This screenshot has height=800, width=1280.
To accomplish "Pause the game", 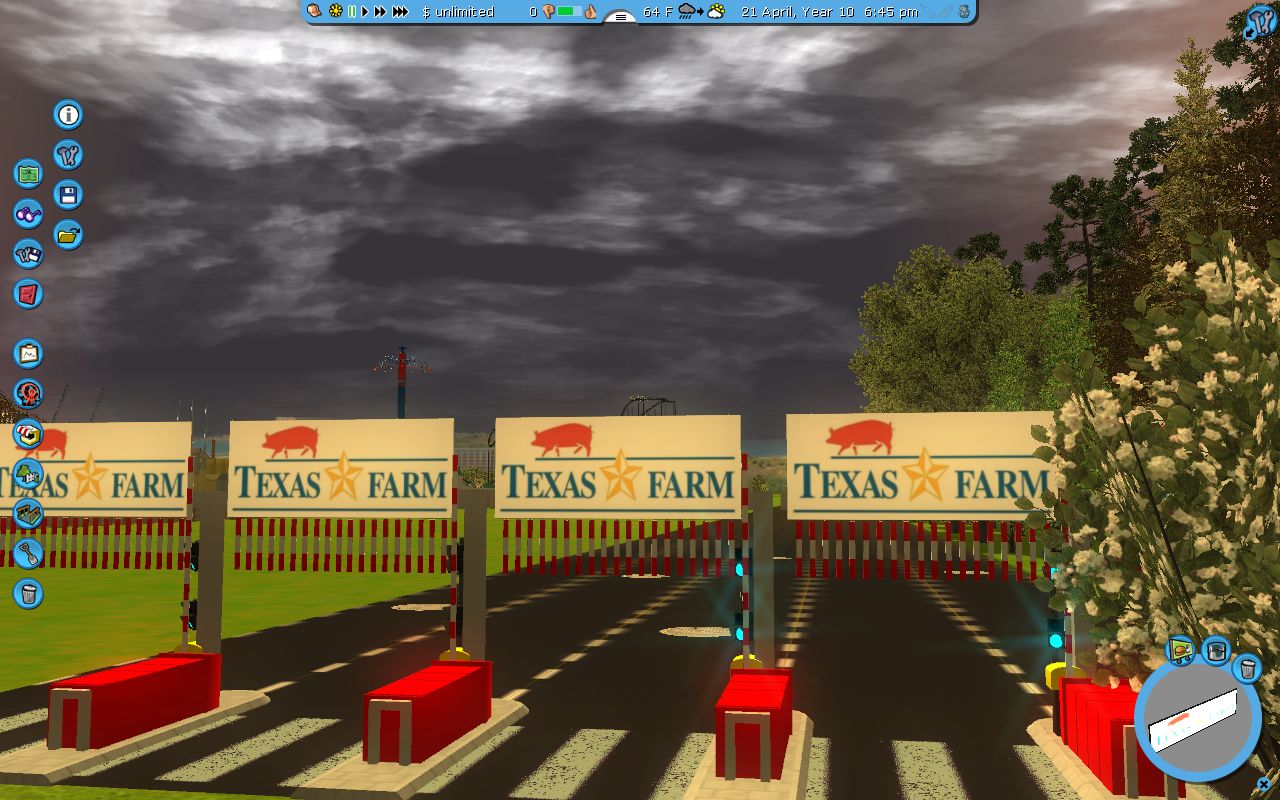I will (x=352, y=12).
